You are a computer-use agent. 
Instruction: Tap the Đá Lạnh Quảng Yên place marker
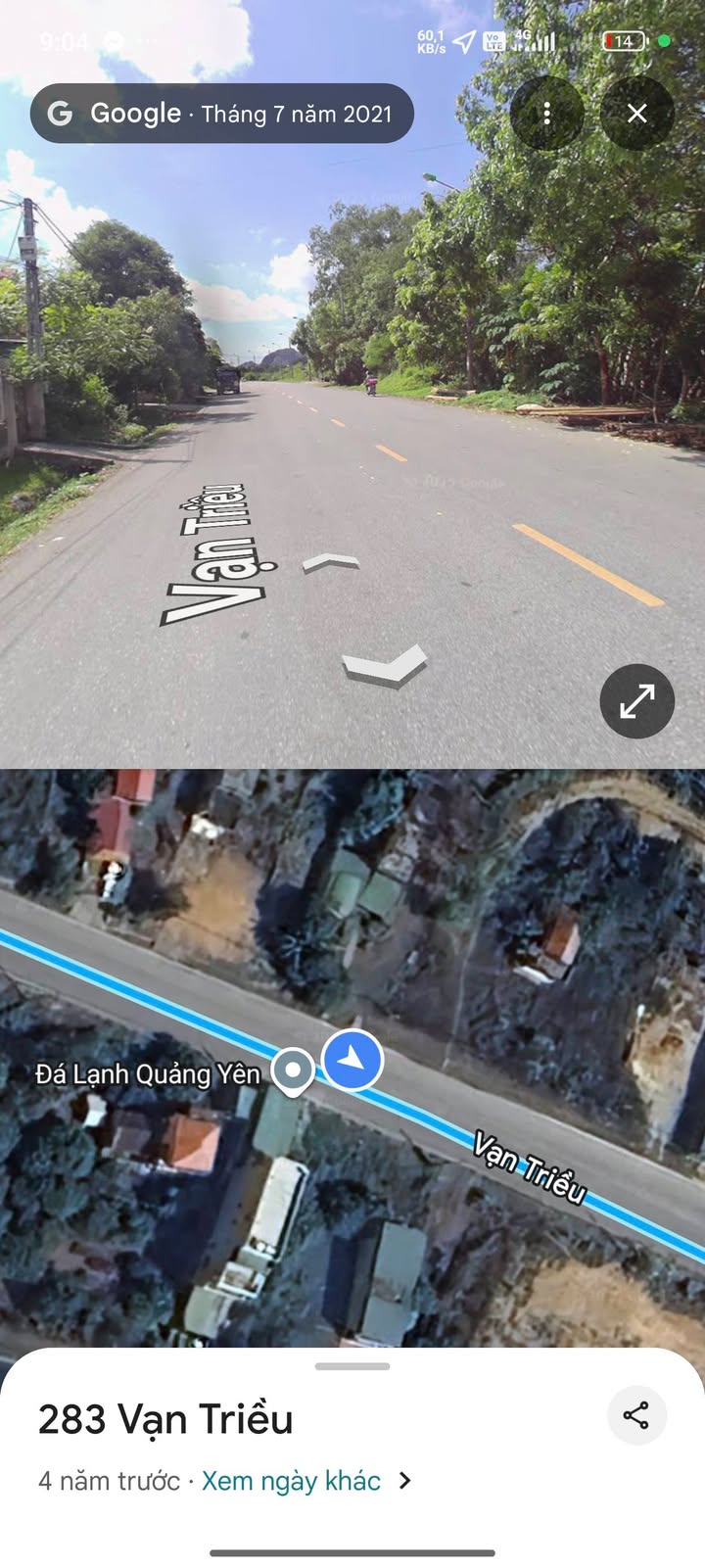[x=292, y=1071]
